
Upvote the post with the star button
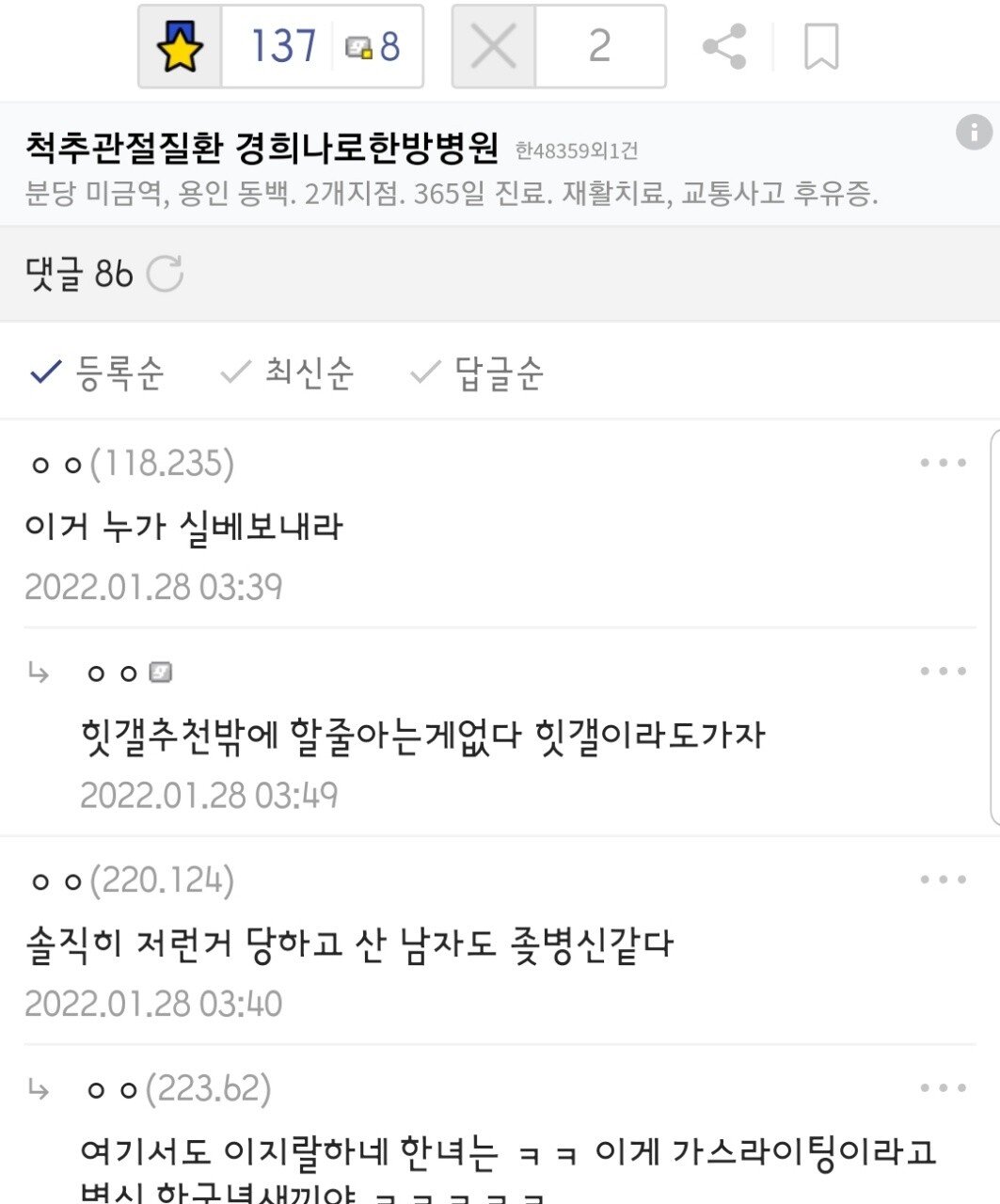(181, 47)
